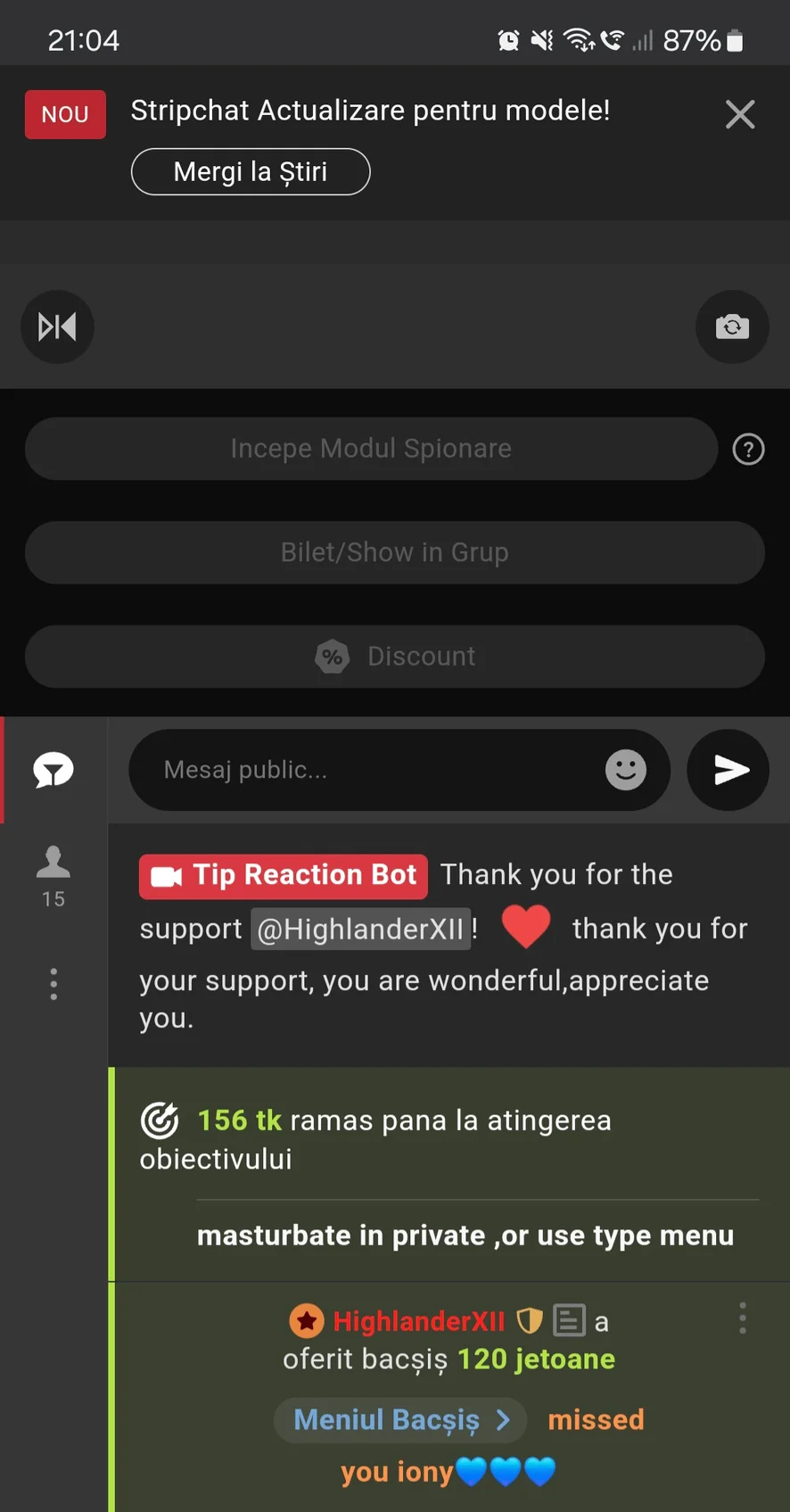The height and width of the screenshot is (1512, 790).
Task: Open options for HighlanderXII's tip message
Action: coord(742,1318)
